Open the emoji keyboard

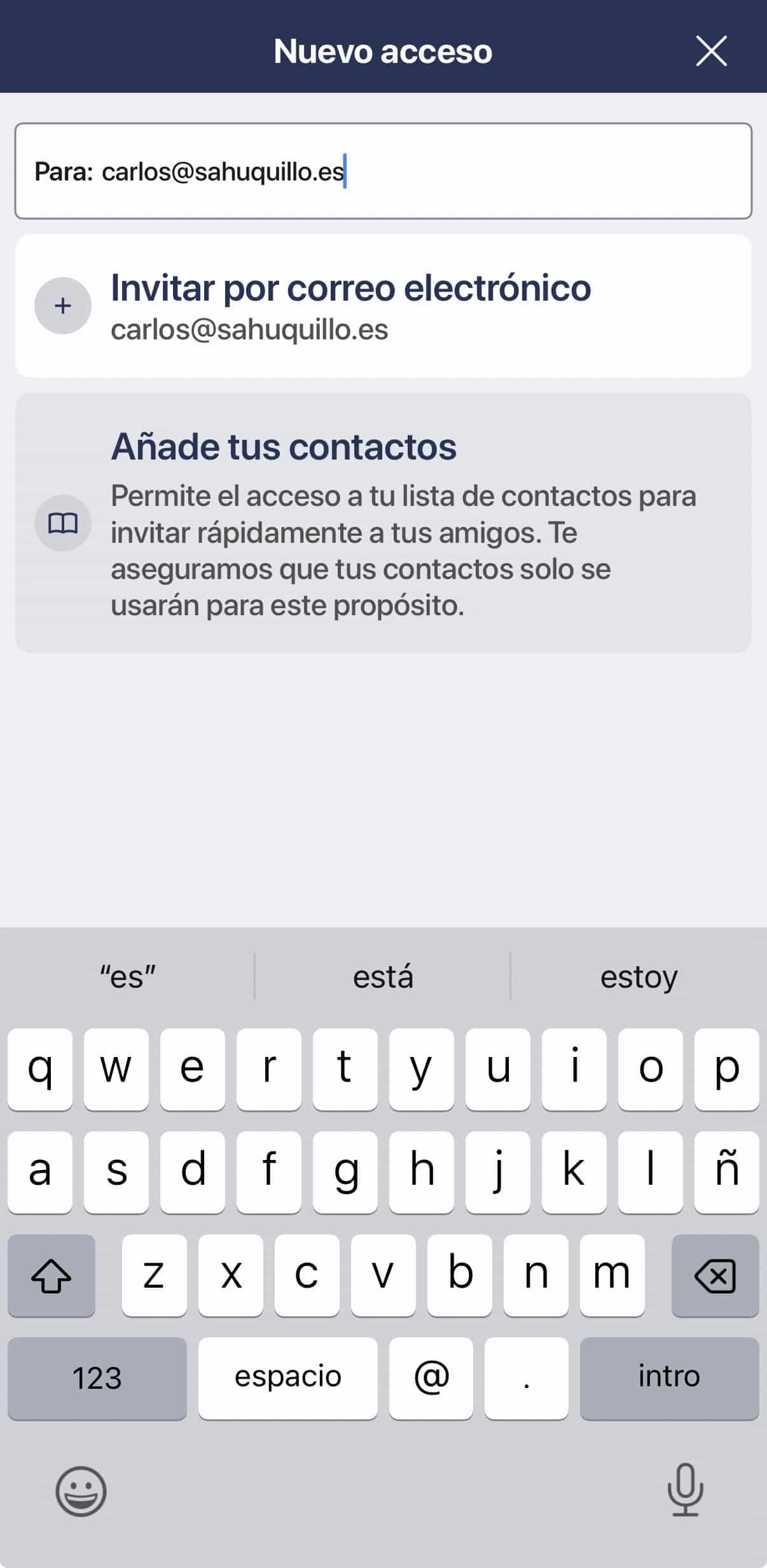point(81,1491)
